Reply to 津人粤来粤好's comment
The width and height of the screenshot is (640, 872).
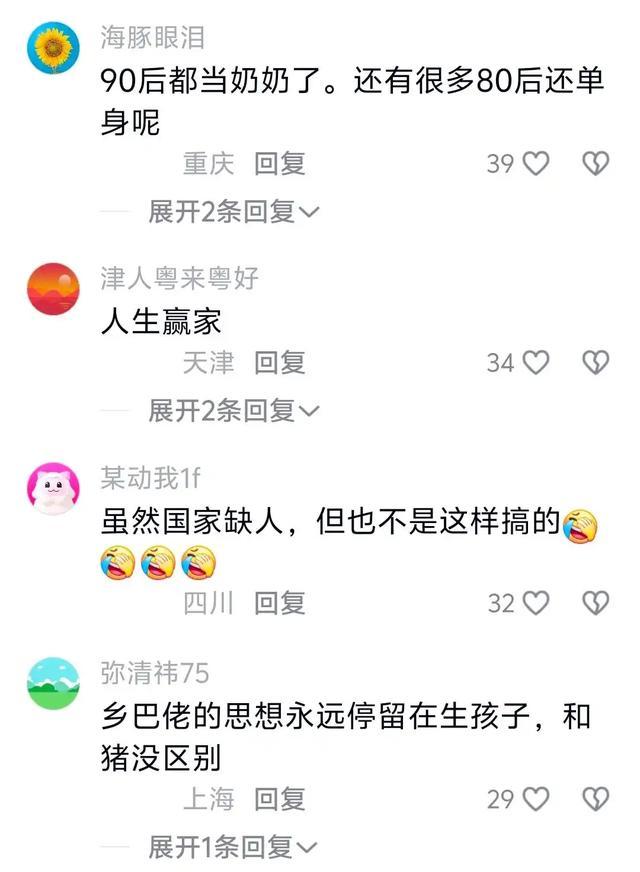(279, 363)
